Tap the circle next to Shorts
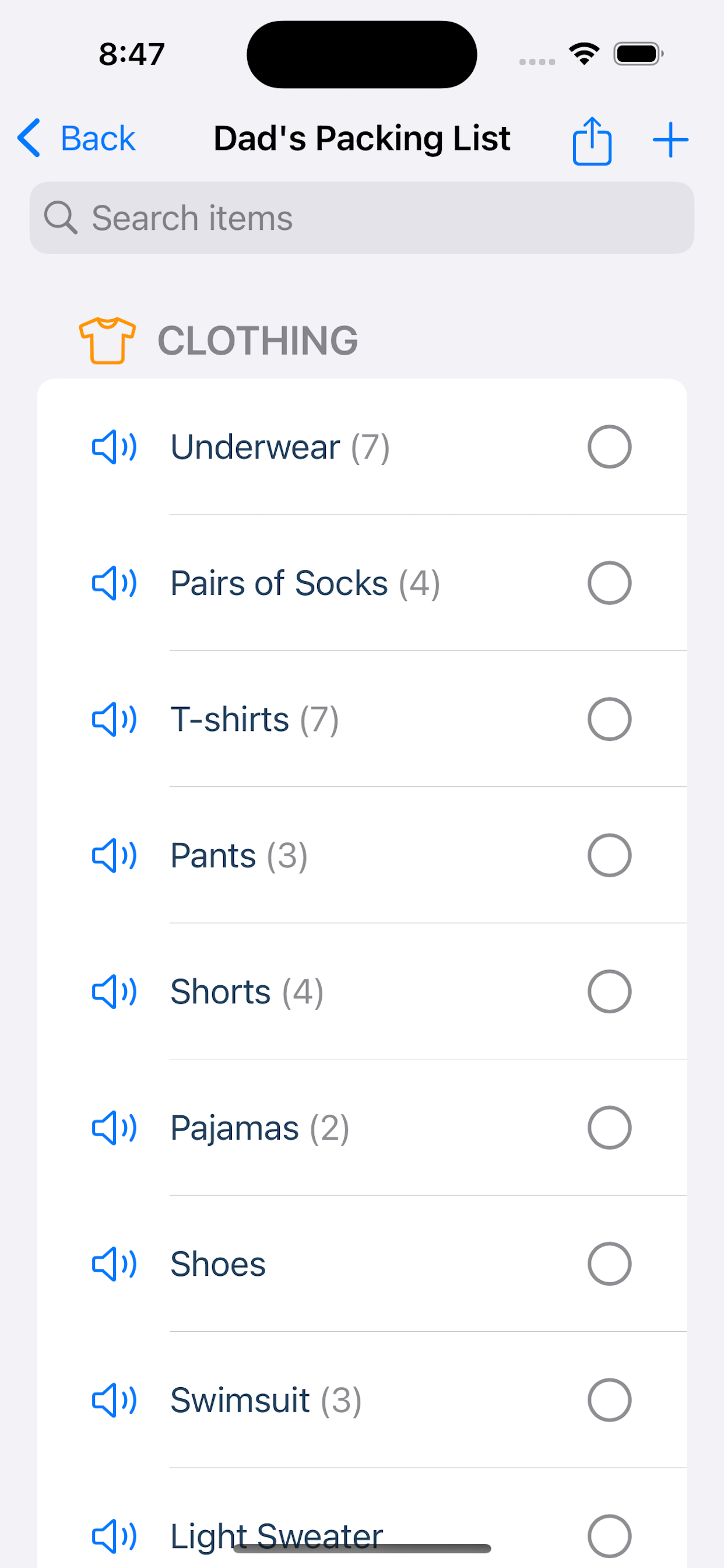The height and width of the screenshot is (1568, 724). tap(610, 991)
